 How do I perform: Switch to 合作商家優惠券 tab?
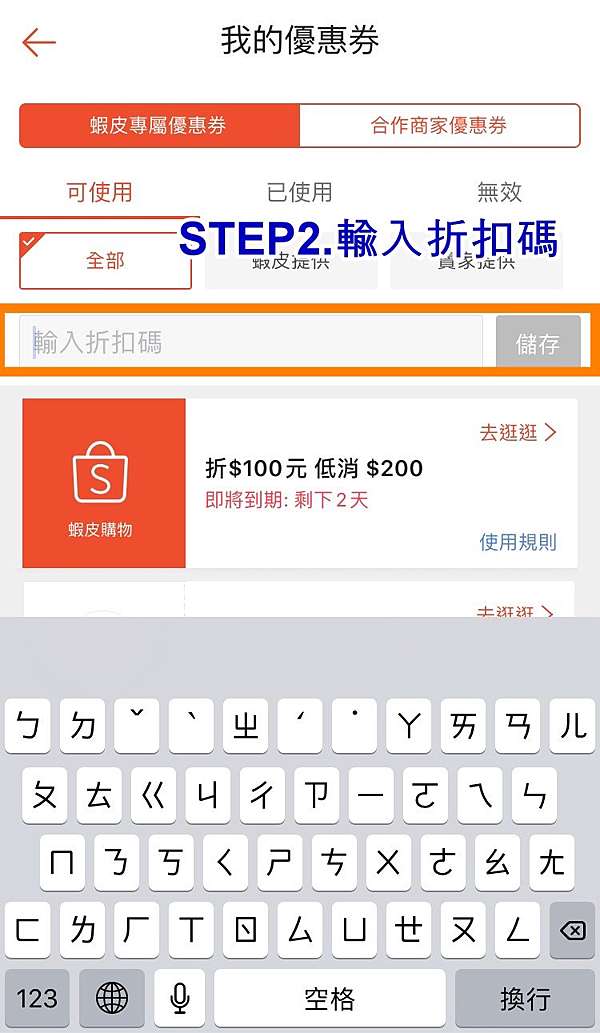[x=439, y=125]
